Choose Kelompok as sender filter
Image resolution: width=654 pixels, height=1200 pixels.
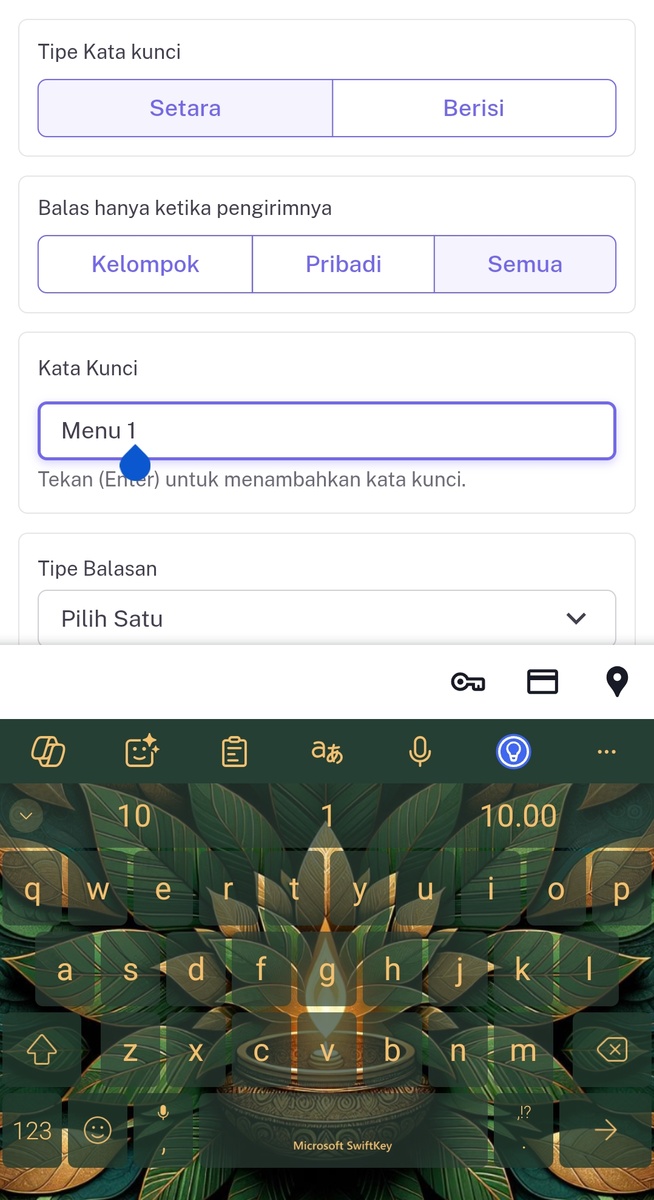coord(145,264)
